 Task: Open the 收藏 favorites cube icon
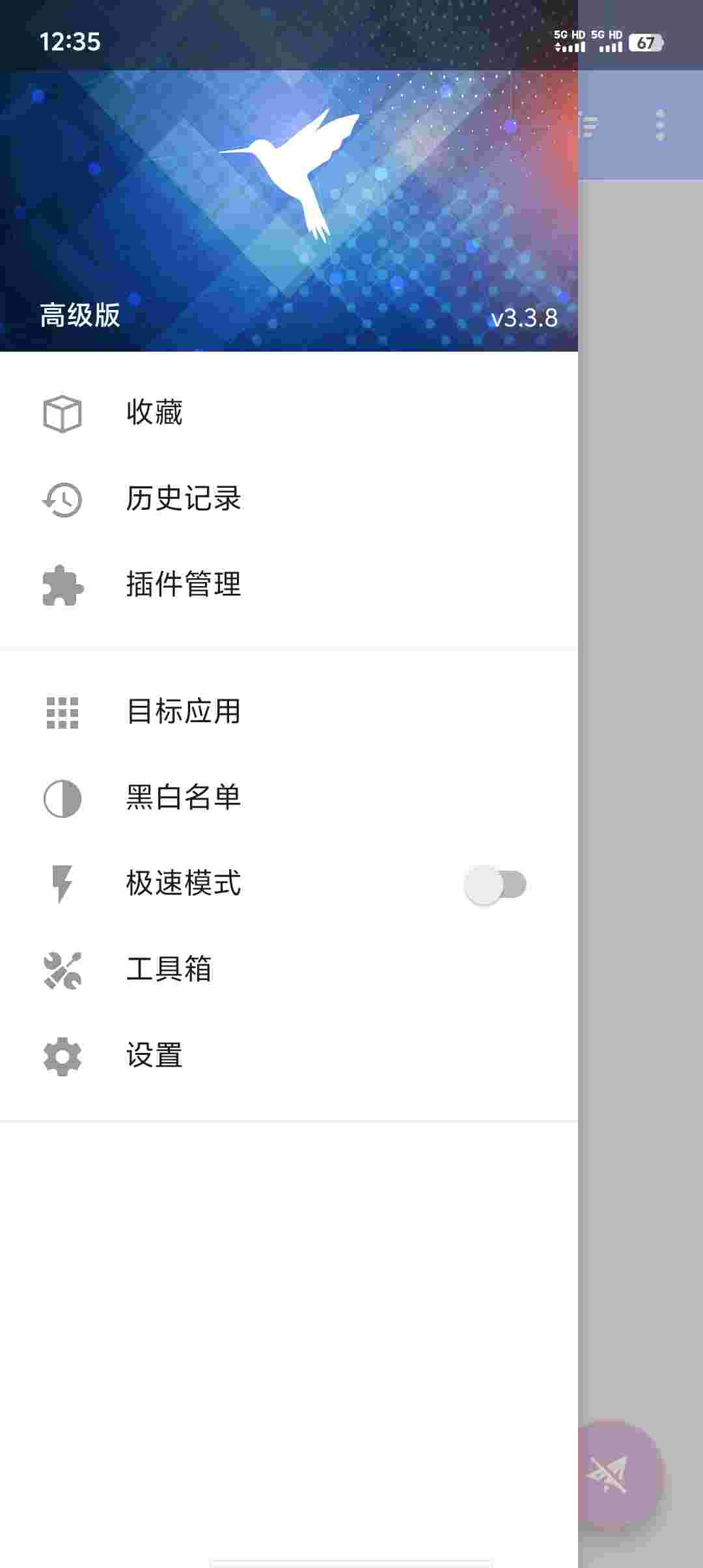(61, 413)
